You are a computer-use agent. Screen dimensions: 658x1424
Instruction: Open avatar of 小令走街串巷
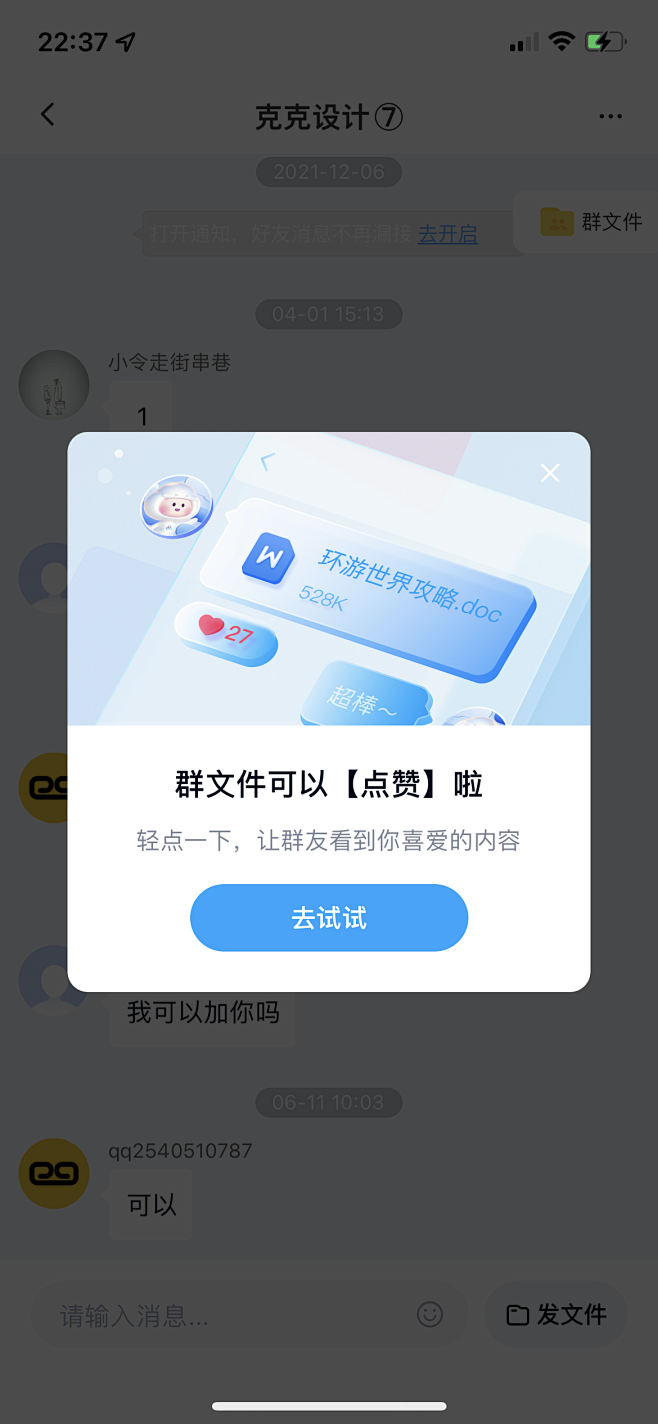pos(54,385)
